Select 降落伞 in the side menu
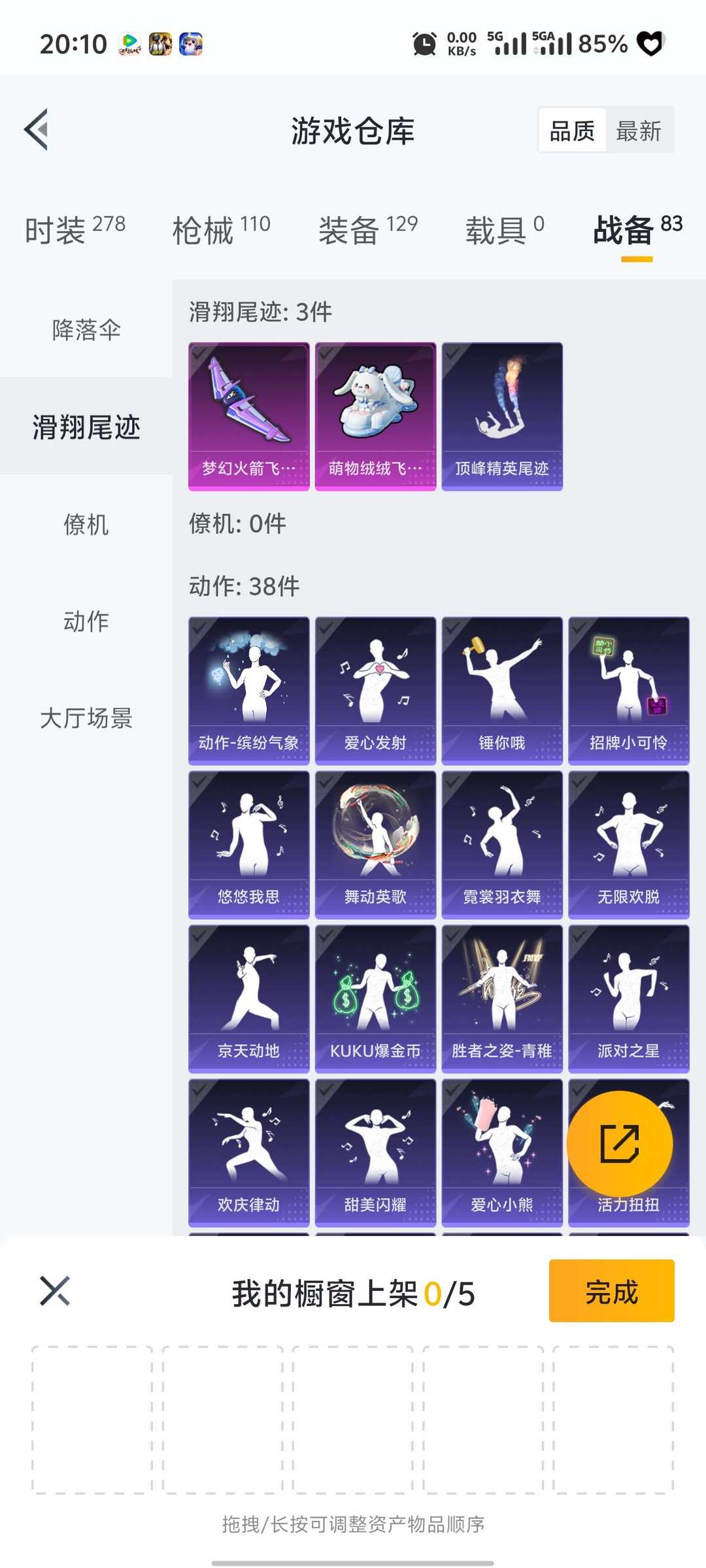Image resolution: width=706 pixels, height=1568 pixels. click(86, 329)
